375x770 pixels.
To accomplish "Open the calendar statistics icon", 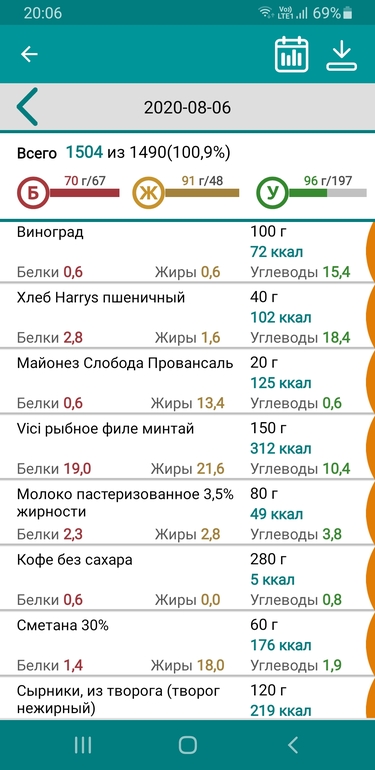I will coord(292,54).
